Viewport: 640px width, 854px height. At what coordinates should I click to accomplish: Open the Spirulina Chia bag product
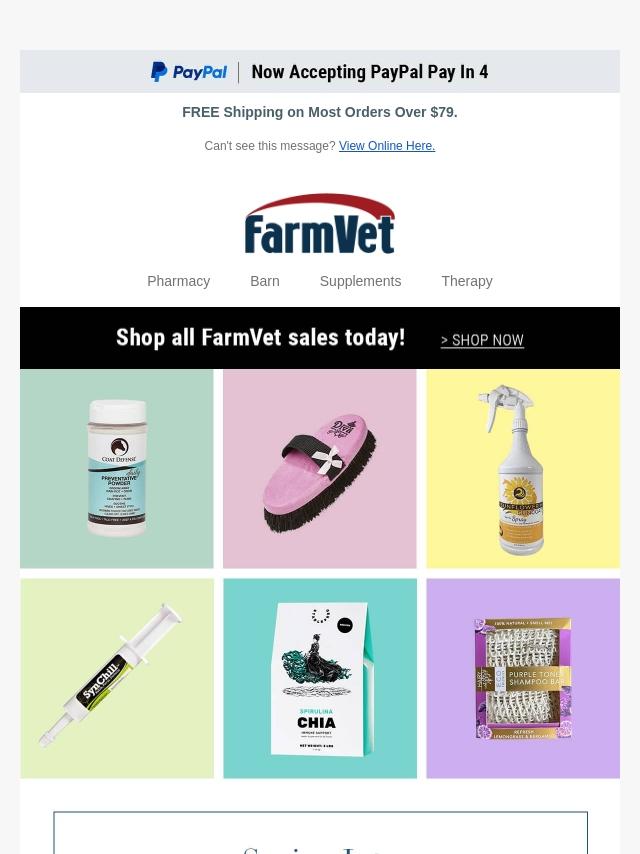coord(319,678)
